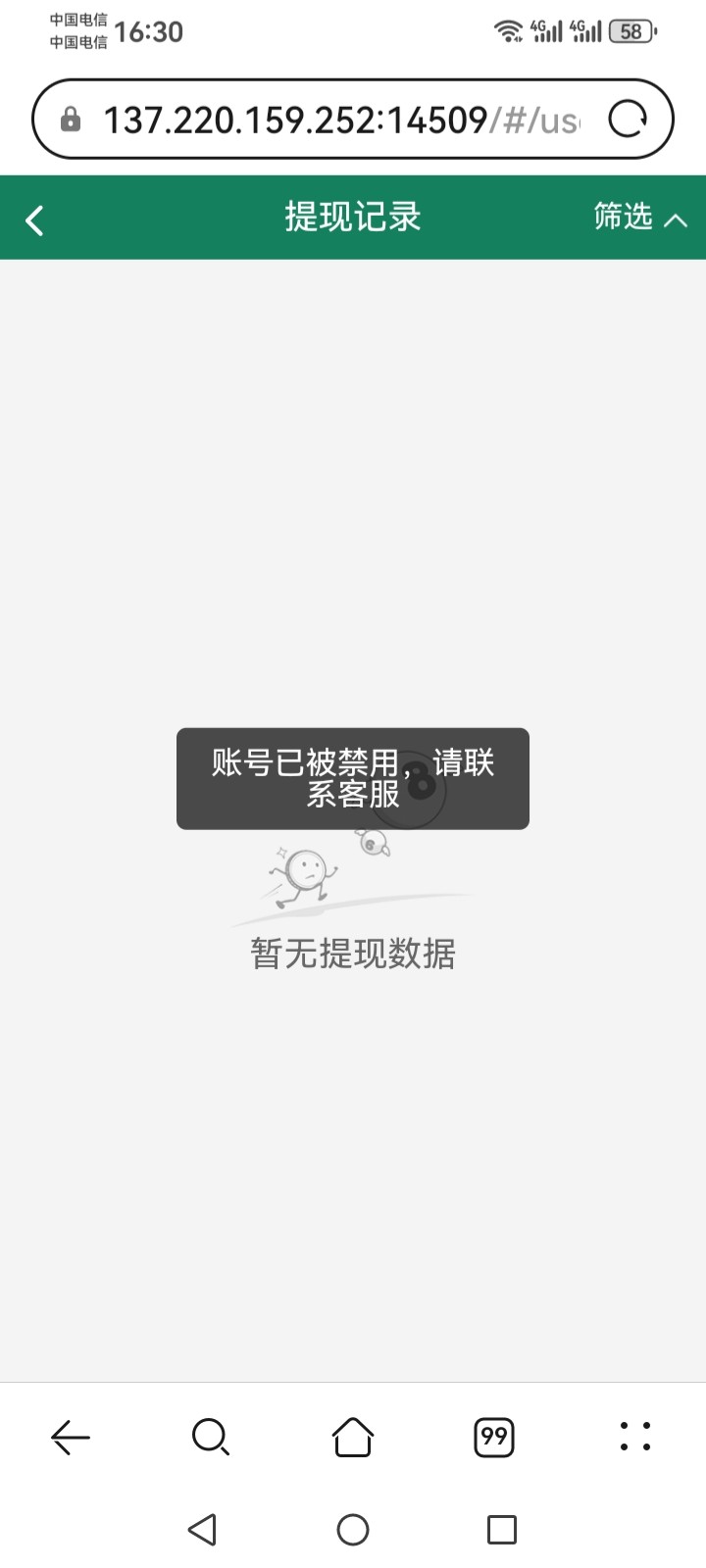Image resolution: width=706 pixels, height=1568 pixels.
Task: Open the 99 tabs switcher
Action: pos(494,1438)
